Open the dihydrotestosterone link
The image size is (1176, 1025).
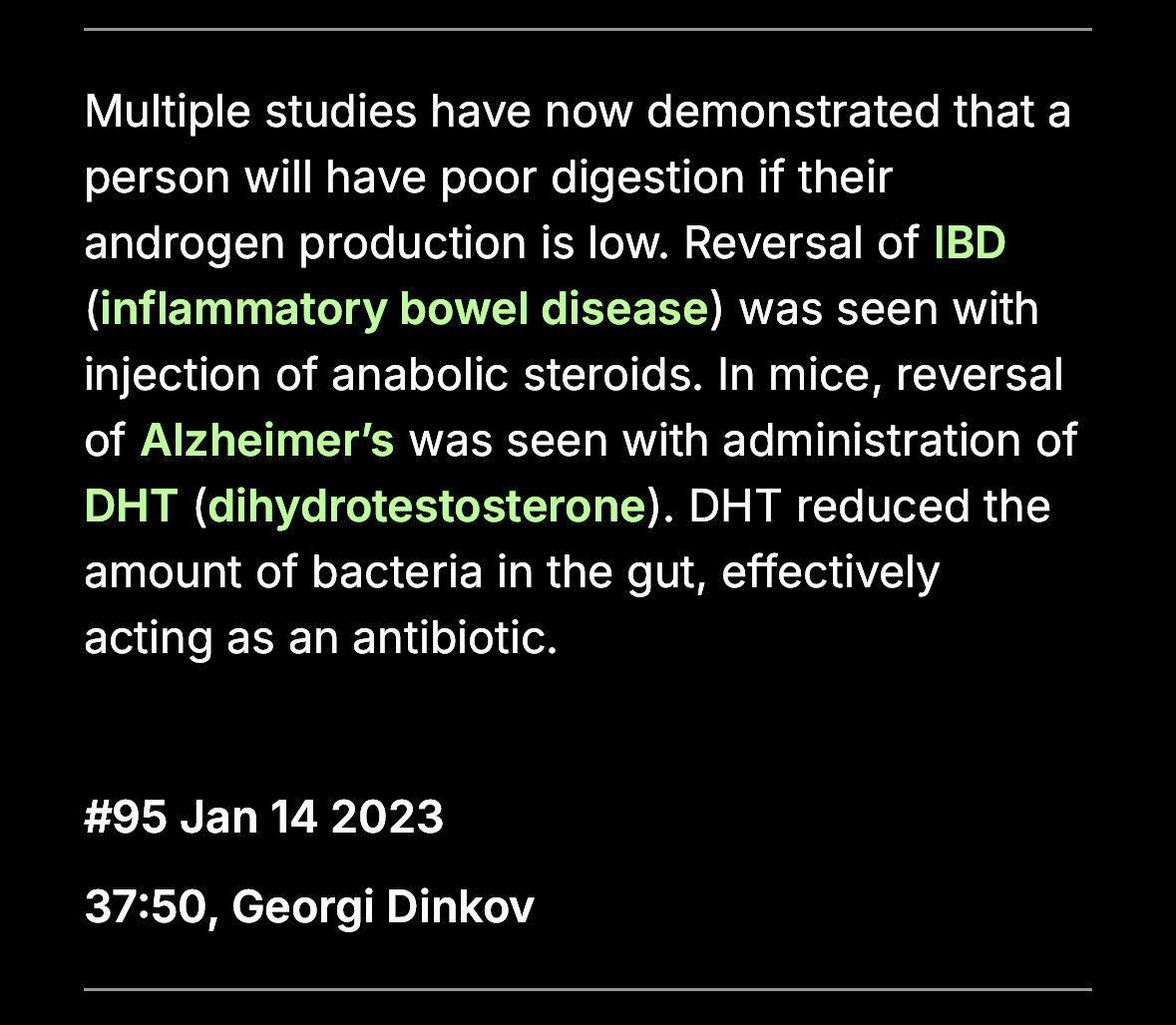[x=428, y=507]
